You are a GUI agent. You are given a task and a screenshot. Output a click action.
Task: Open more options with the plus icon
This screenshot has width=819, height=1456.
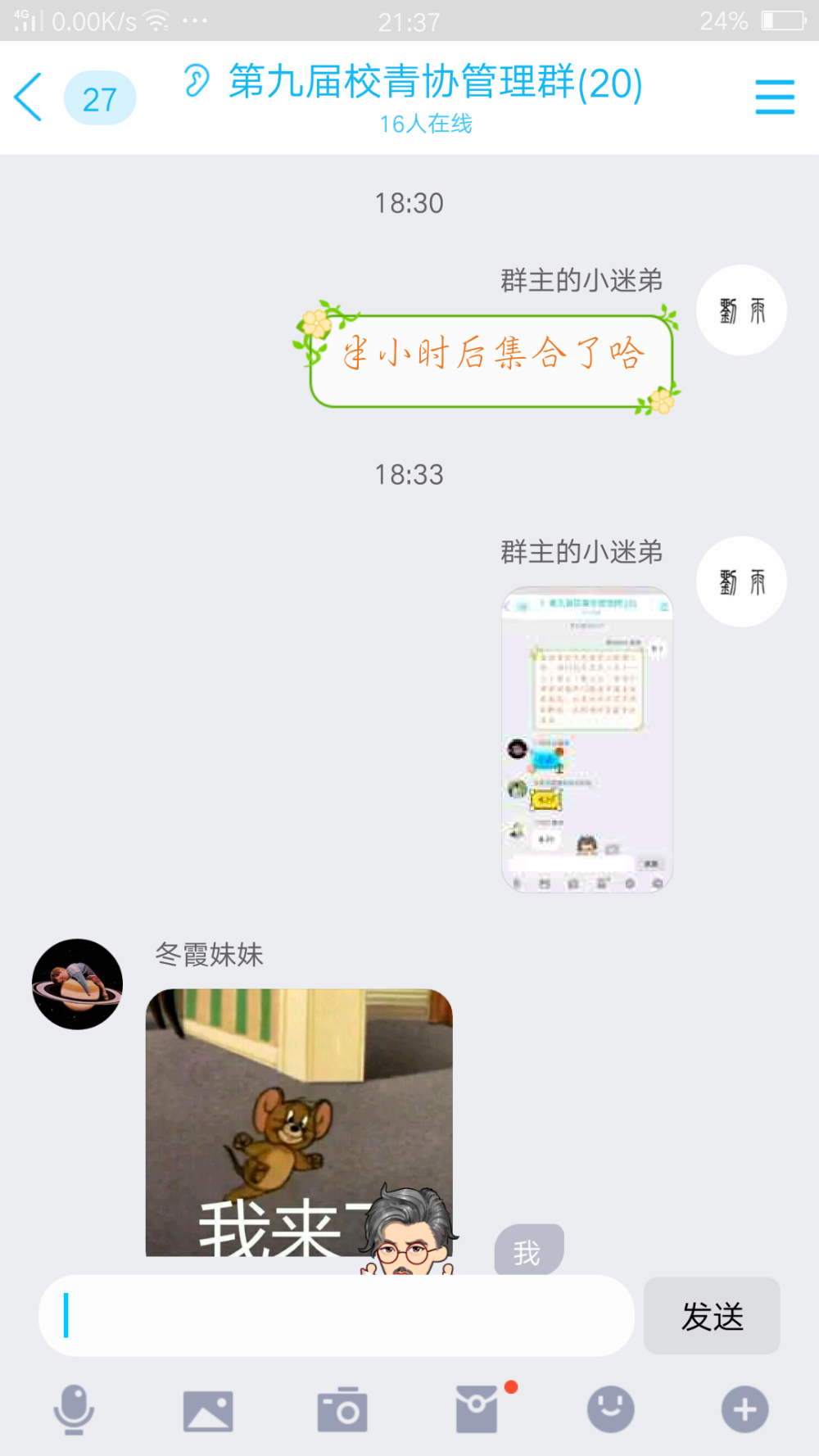tap(744, 1409)
